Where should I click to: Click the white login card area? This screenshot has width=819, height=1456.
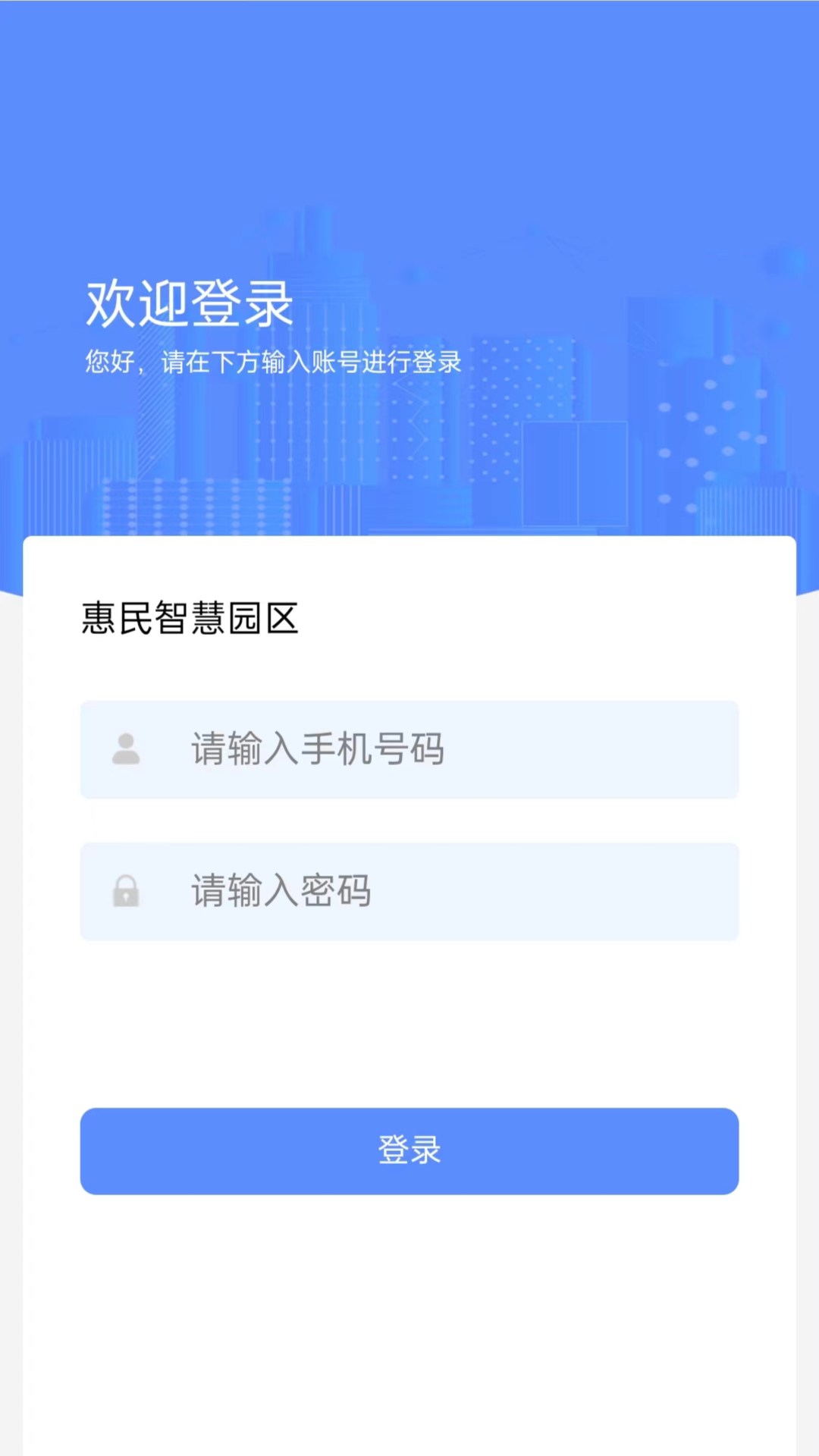(409, 1024)
